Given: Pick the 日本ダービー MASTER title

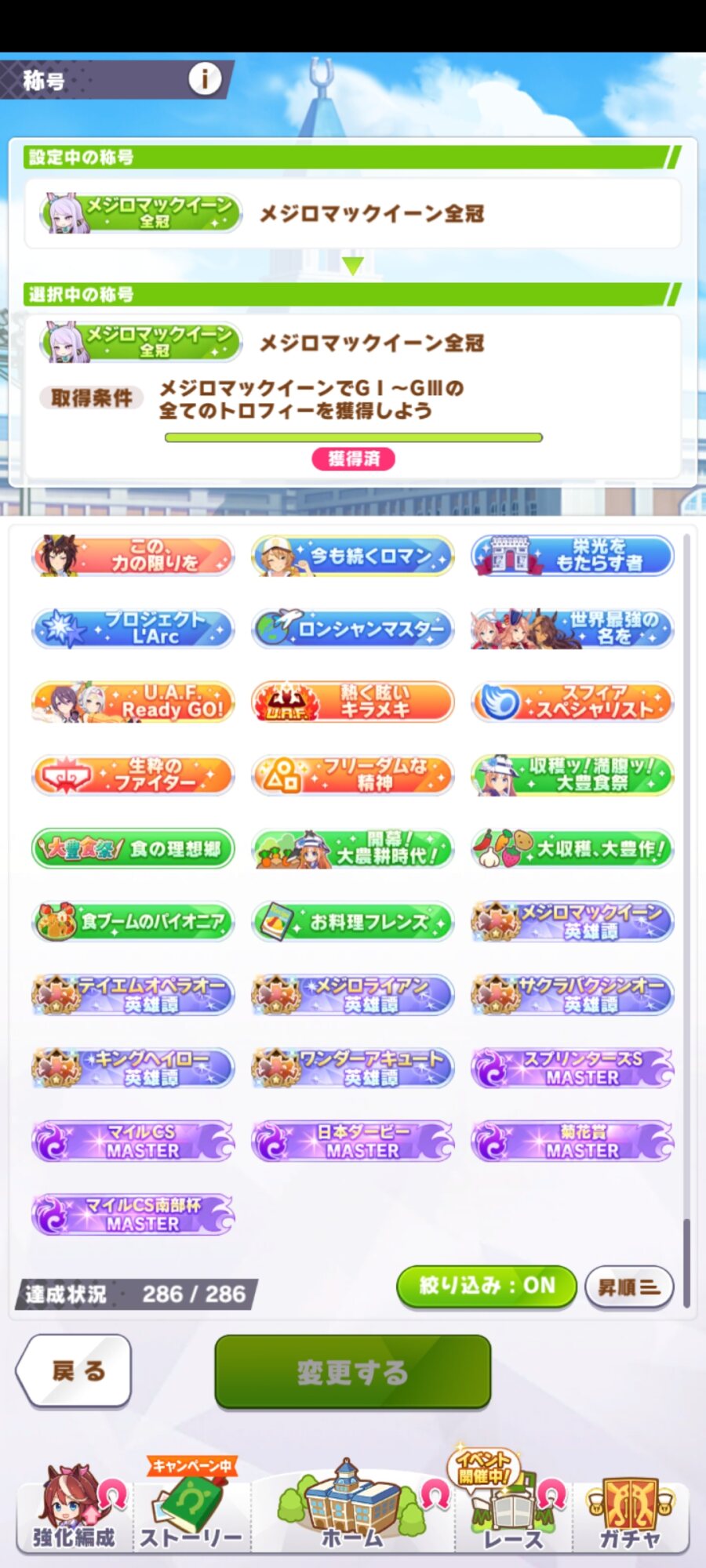Looking at the screenshot, I should pyautogui.click(x=353, y=1141).
